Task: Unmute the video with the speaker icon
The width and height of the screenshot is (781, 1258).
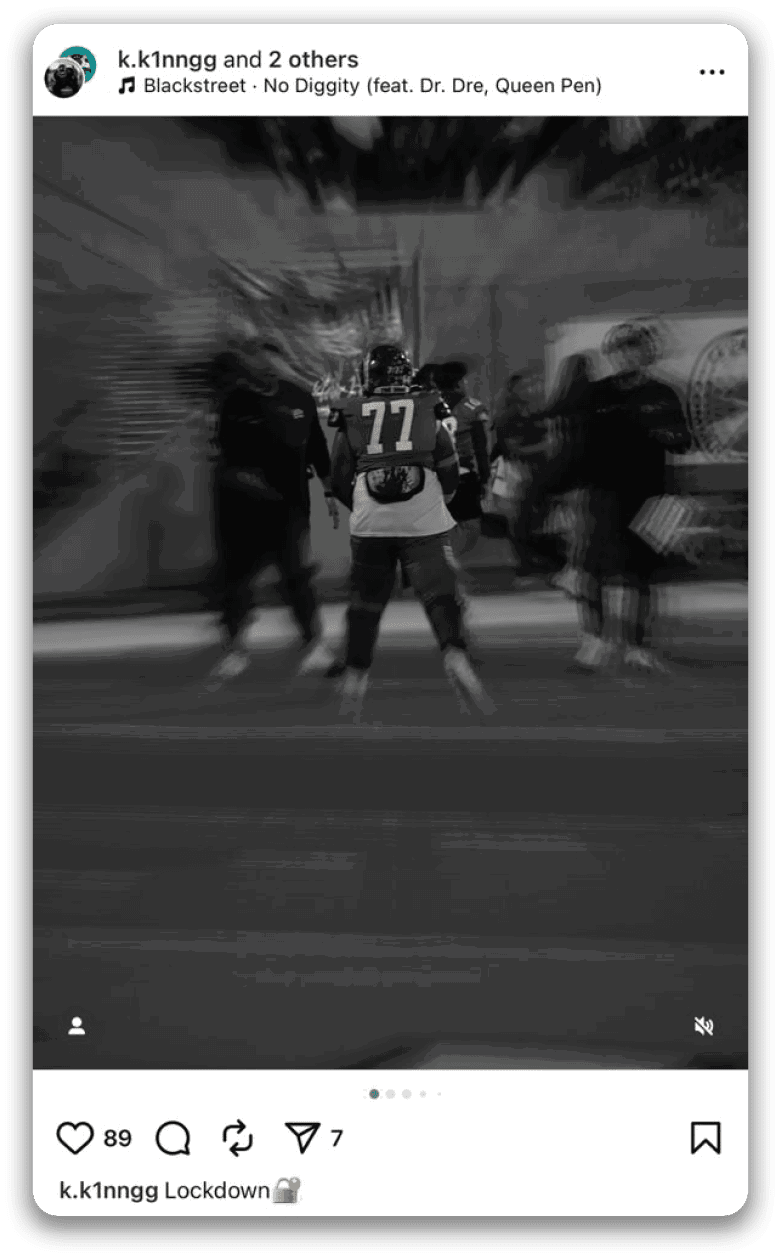Action: click(x=704, y=1026)
